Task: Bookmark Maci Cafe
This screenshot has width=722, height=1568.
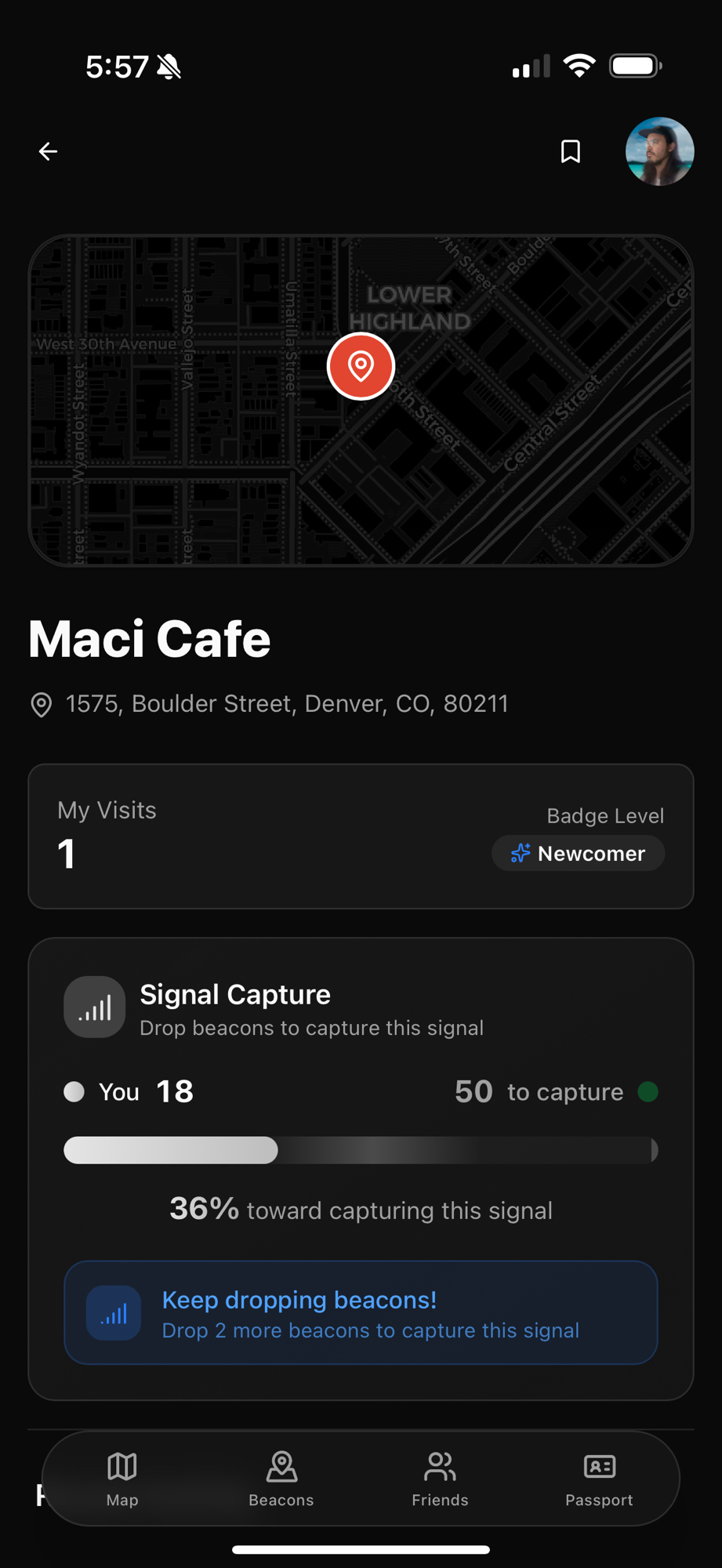Action: (571, 151)
